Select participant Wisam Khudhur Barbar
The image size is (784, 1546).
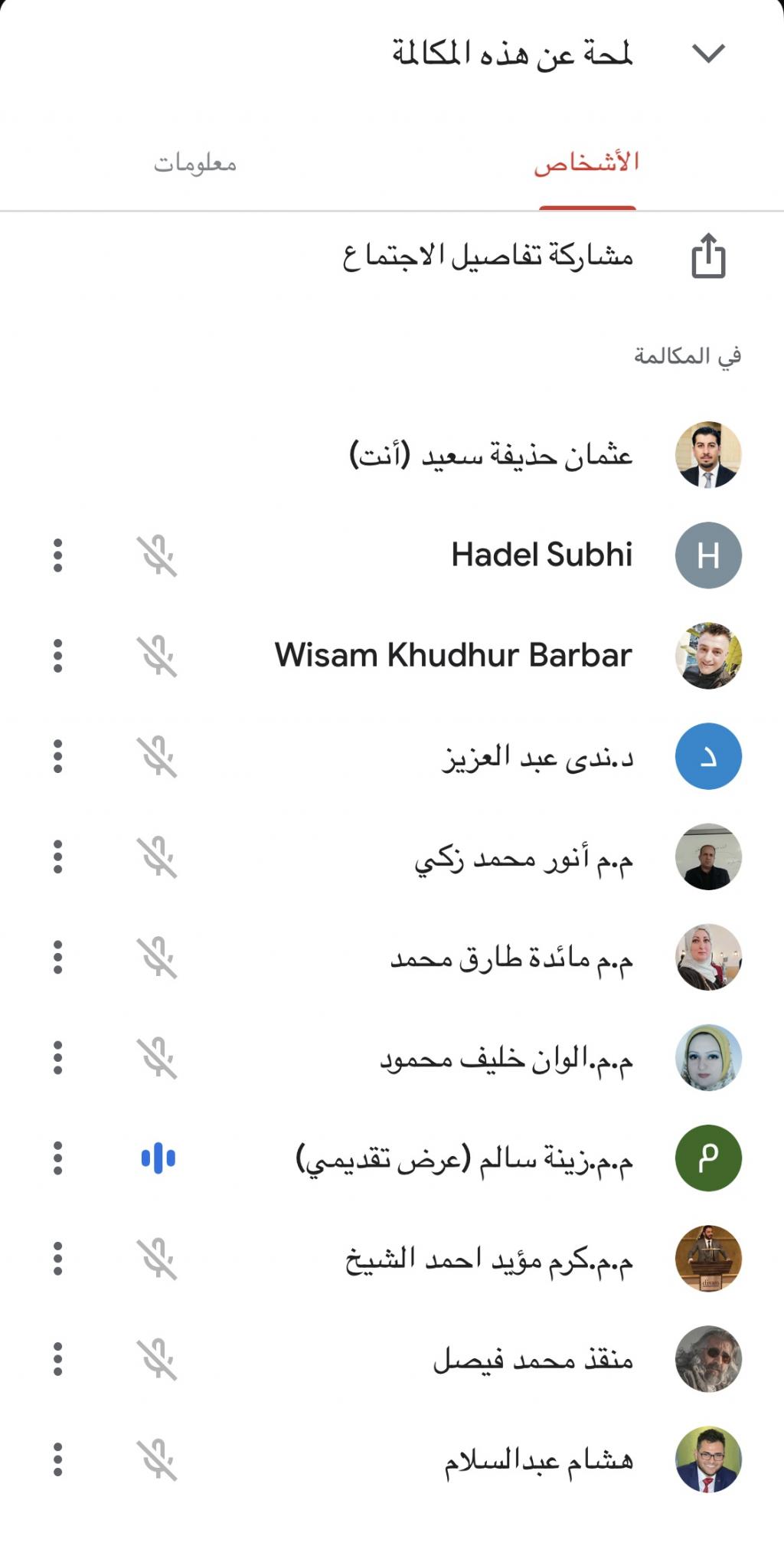click(x=453, y=656)
